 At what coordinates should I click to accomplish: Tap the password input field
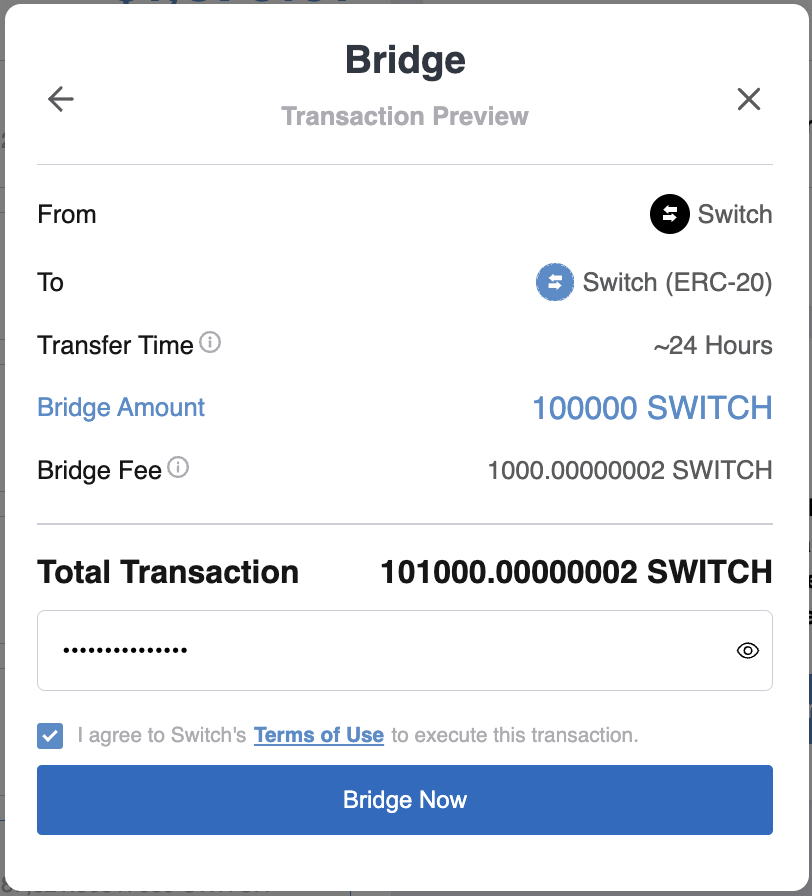(380, 651)
